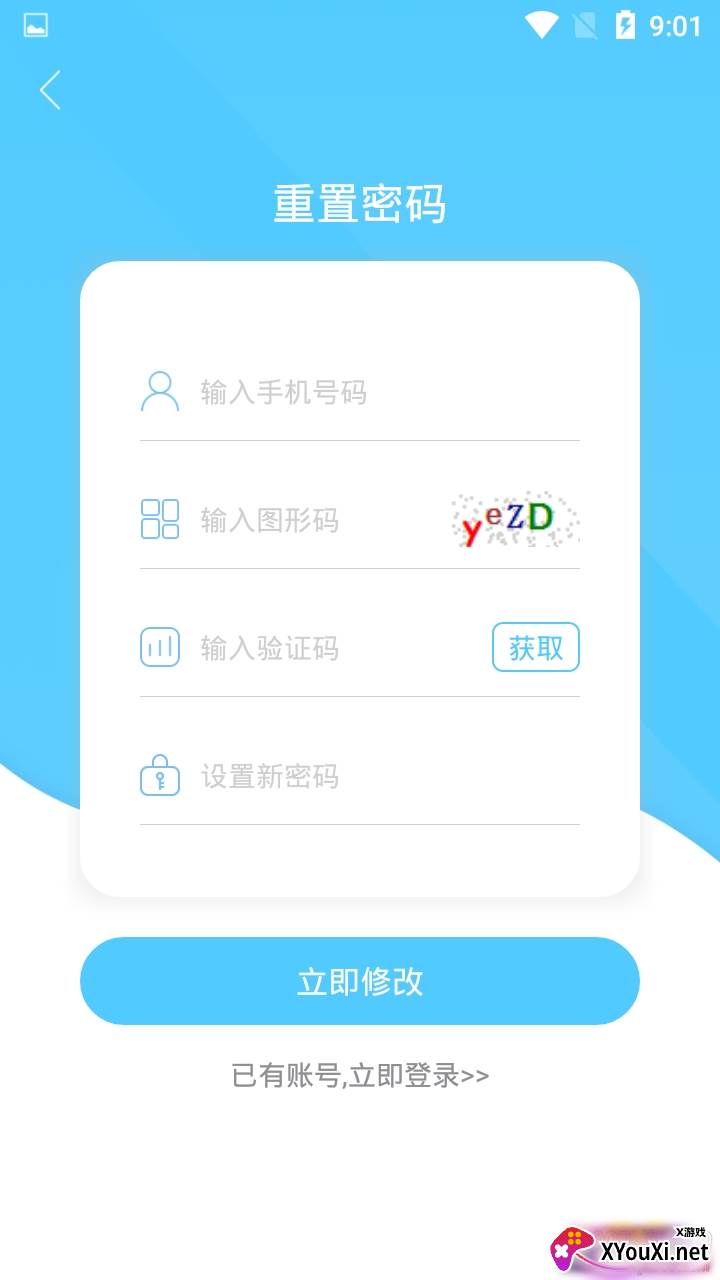Go back using the top-left arrow
This screenshot has height=1280, width=720.
(50, 90)
